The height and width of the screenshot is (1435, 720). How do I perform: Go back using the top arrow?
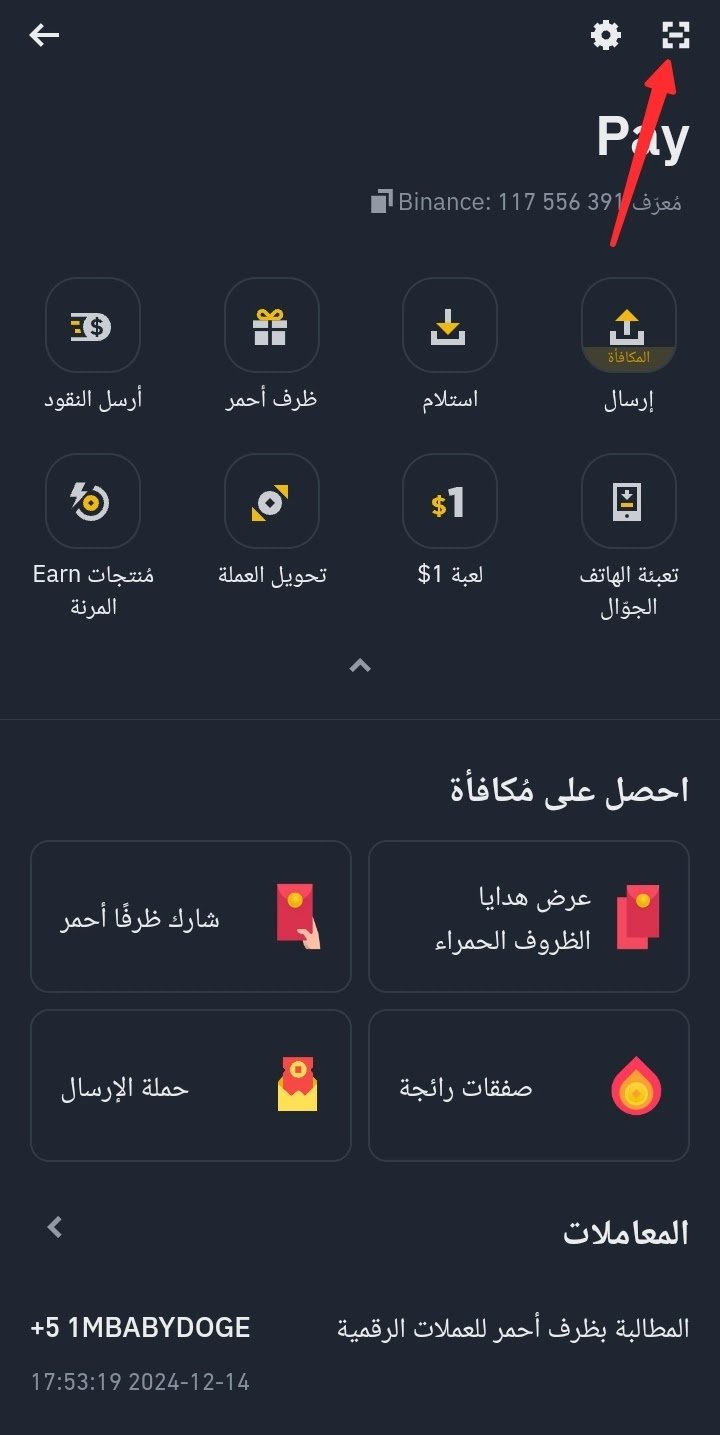coord(44,36)
